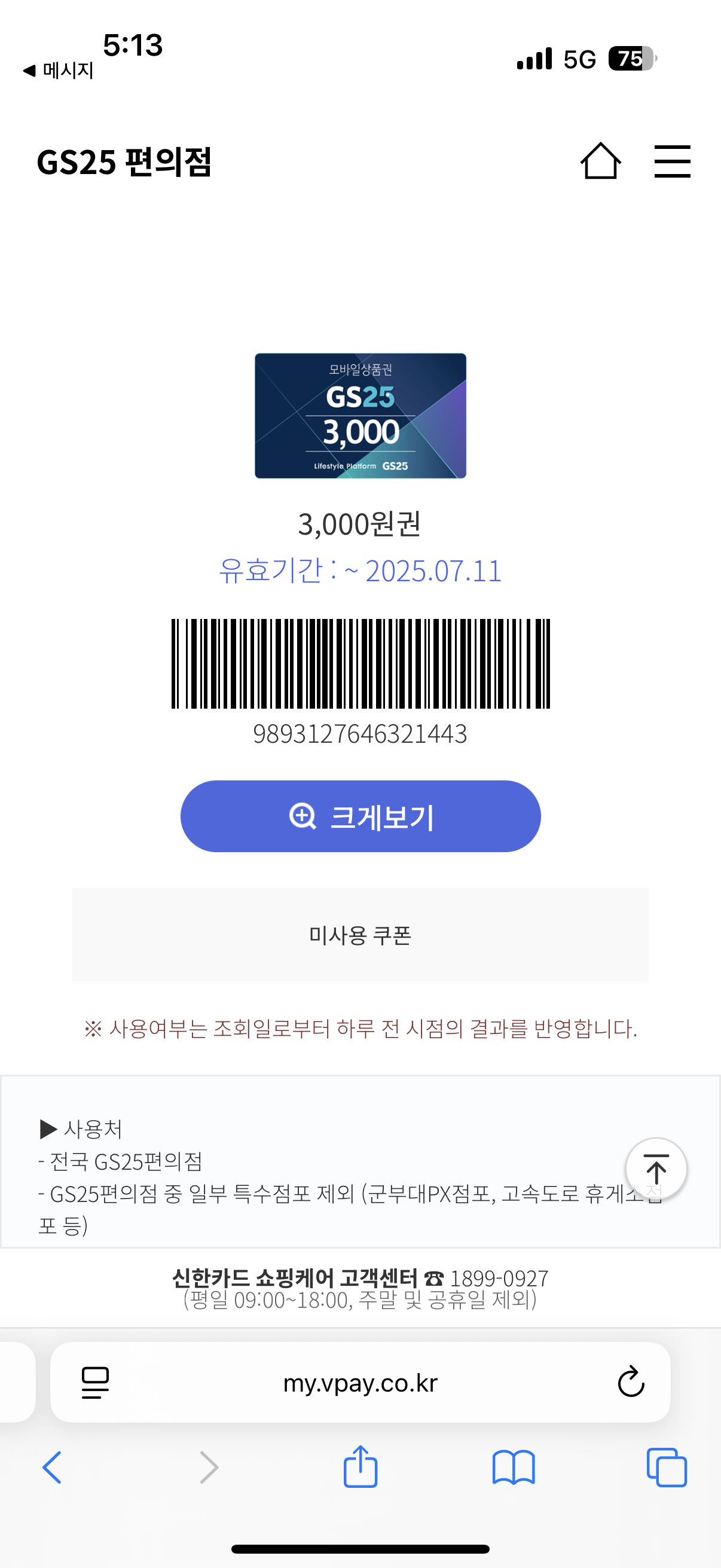Return to 메시지 app
This screenshot has height=1568, width=721.
(x=59, y=71)
